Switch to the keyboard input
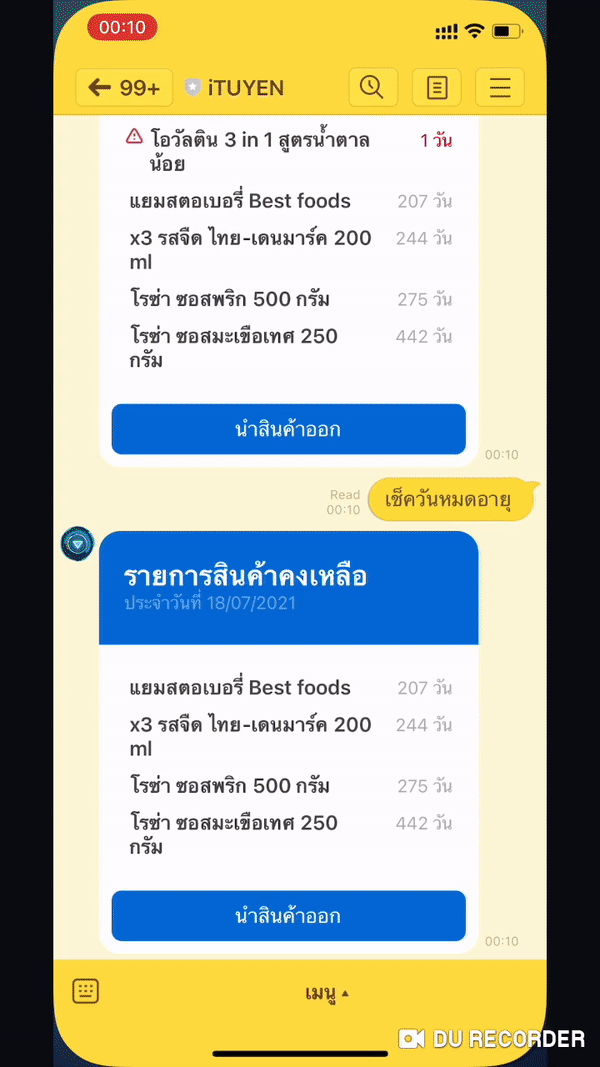Screen dimensions: 600x1067 point(86,991)
